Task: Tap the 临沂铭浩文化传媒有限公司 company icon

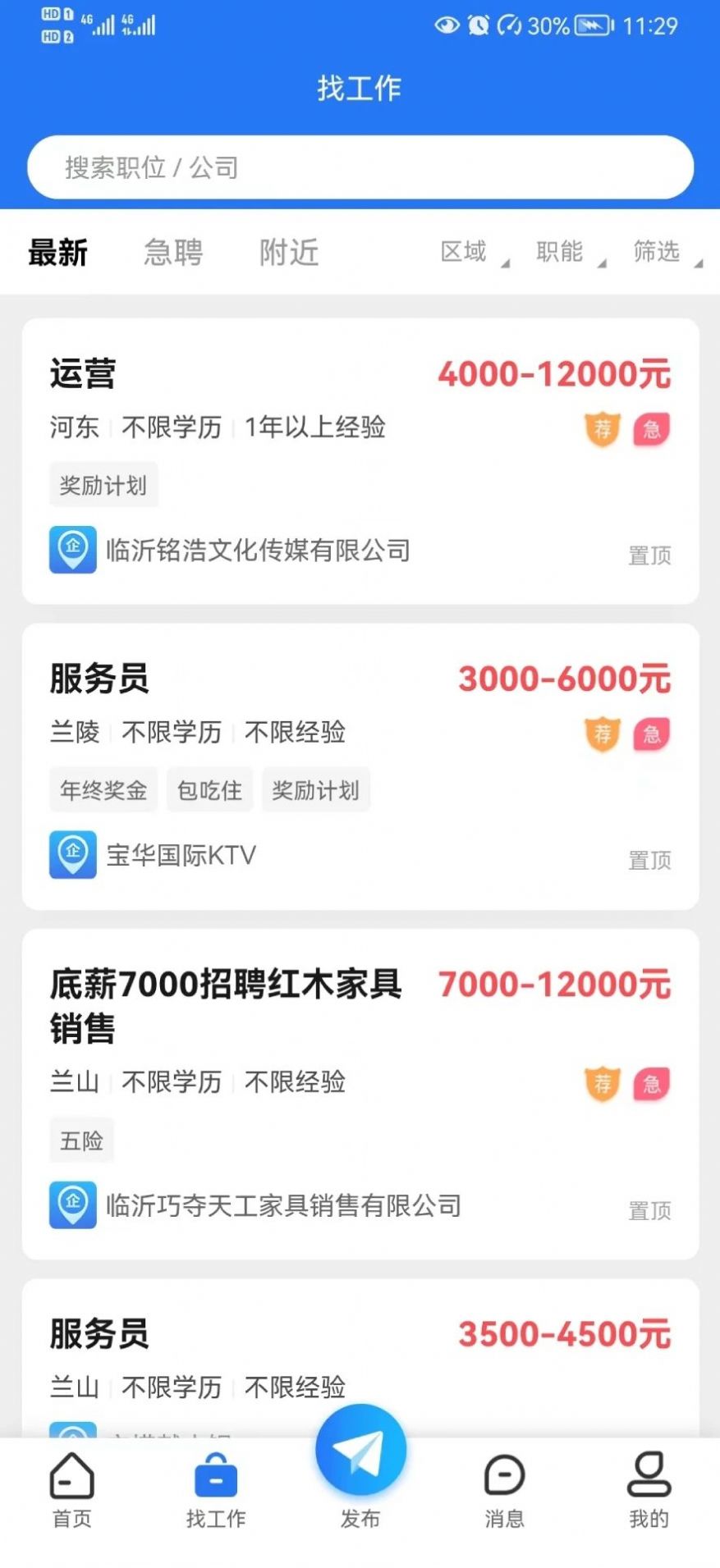Action: (x=72, y=551)
